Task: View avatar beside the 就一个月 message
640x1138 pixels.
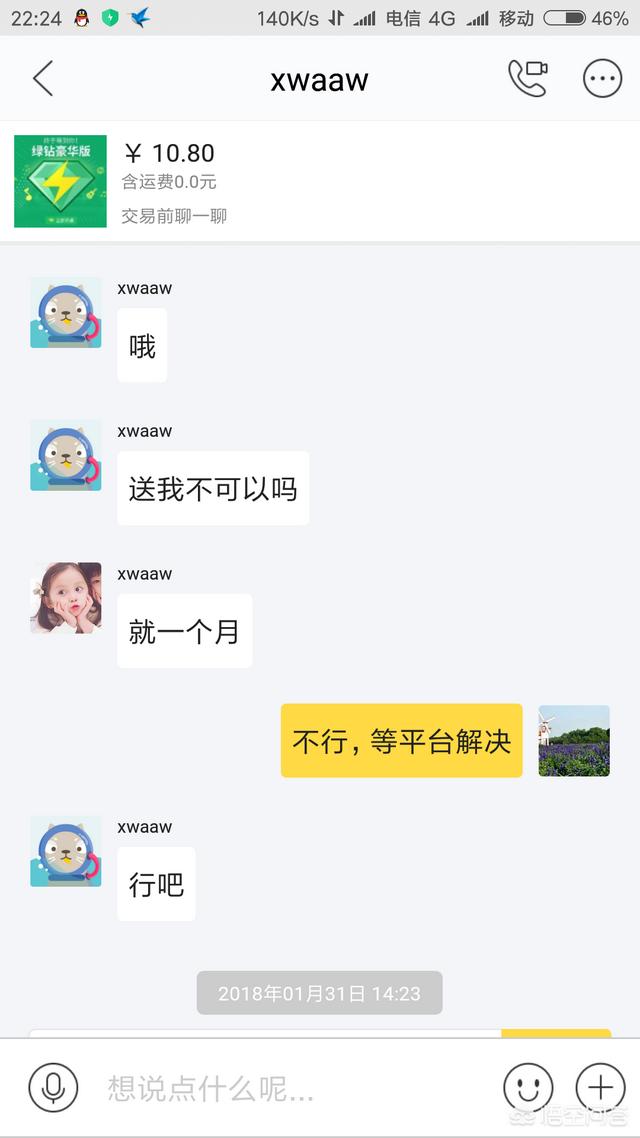Action: (66, 598)
